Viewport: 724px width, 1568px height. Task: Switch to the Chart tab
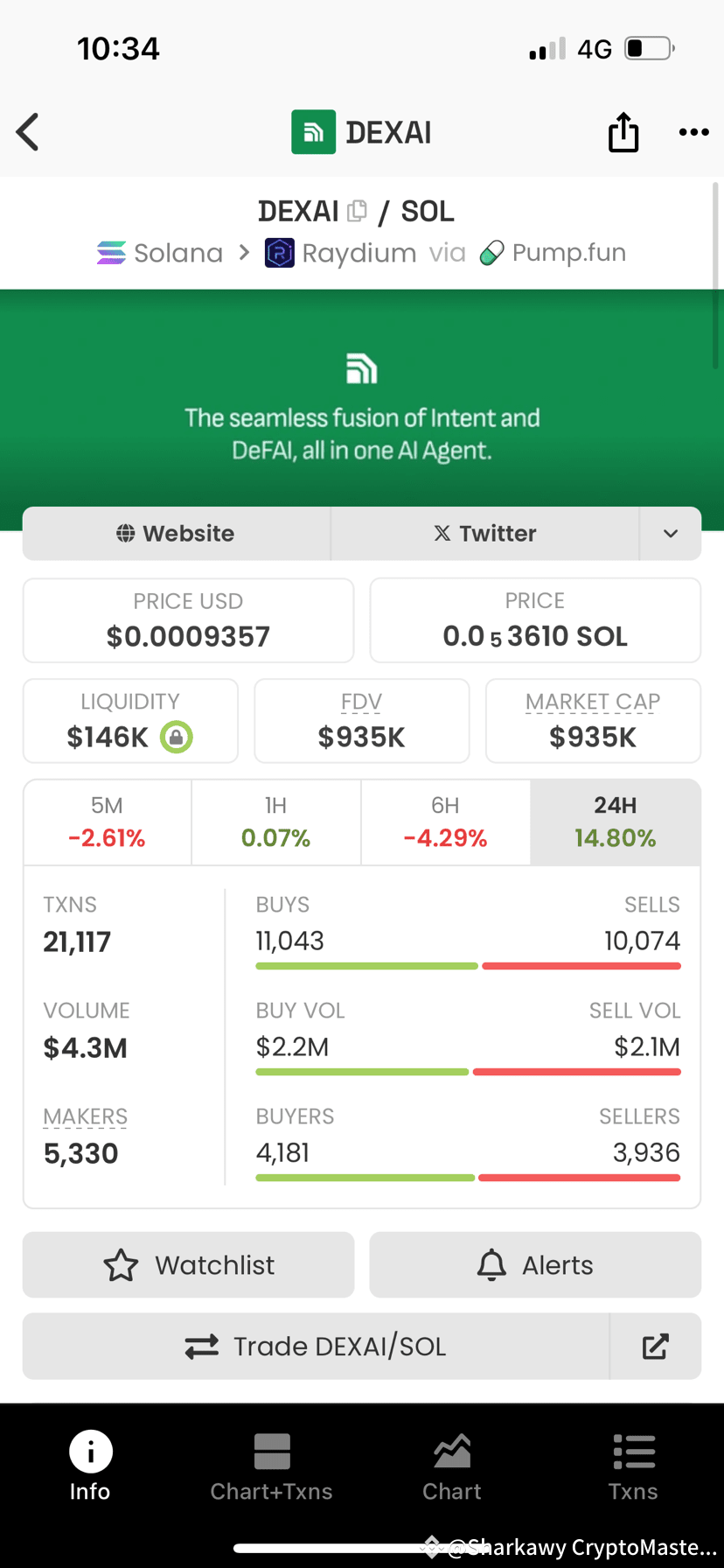pos(452,1466)
